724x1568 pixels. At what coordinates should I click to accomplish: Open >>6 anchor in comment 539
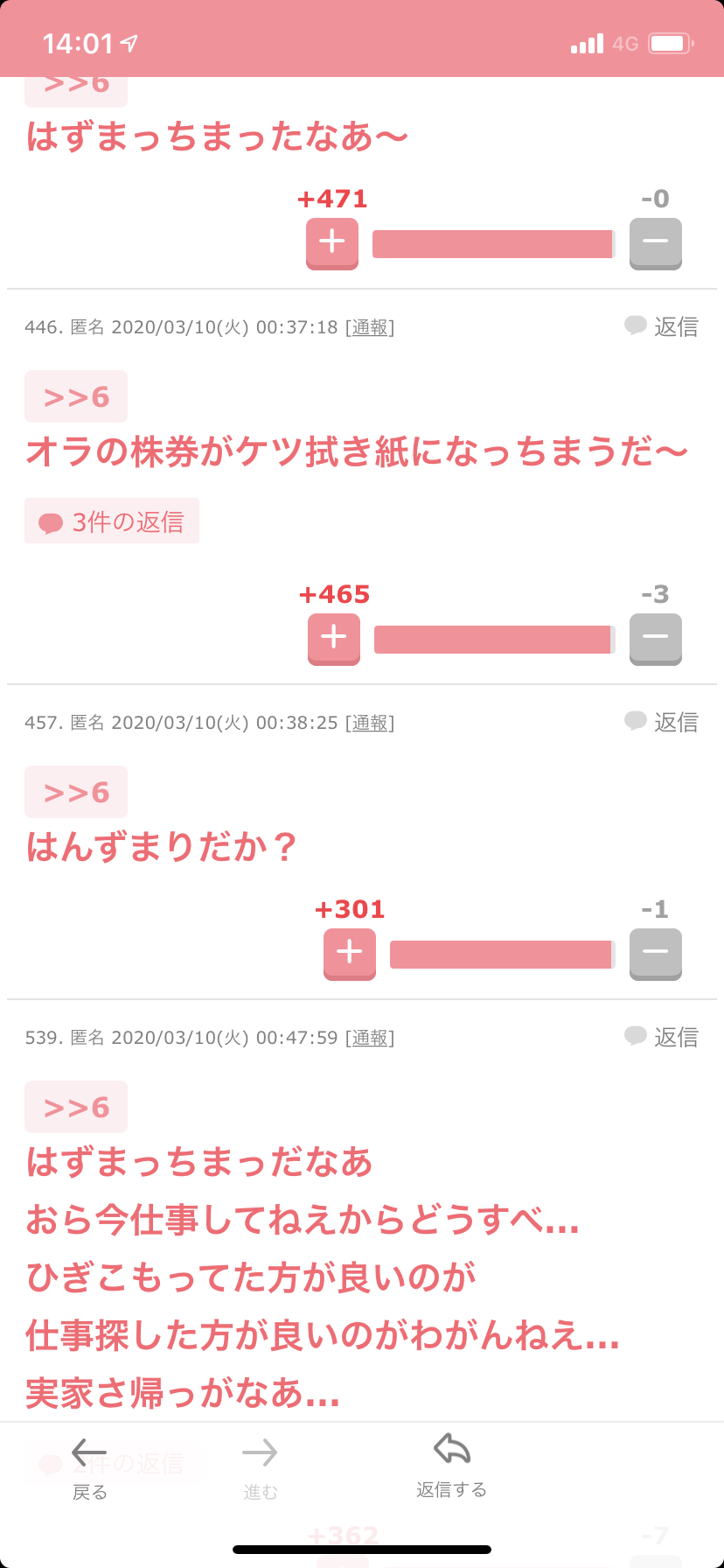point(76,1107)
